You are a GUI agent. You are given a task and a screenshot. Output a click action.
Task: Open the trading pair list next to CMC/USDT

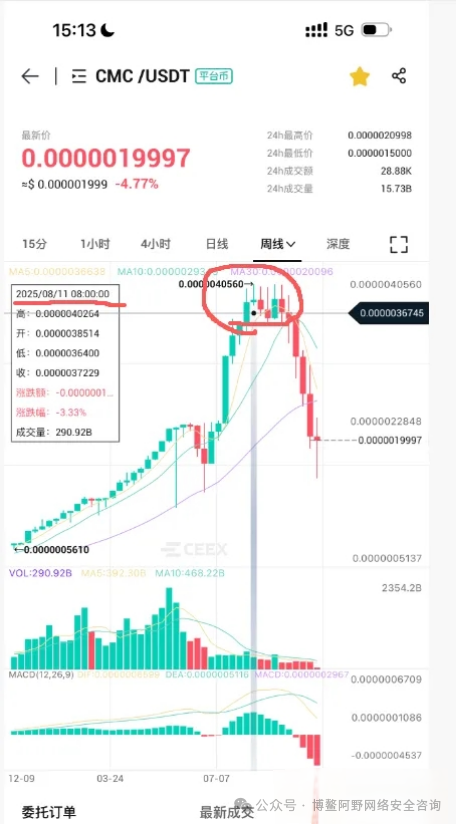pyautogui.click(x=79, y=77)
